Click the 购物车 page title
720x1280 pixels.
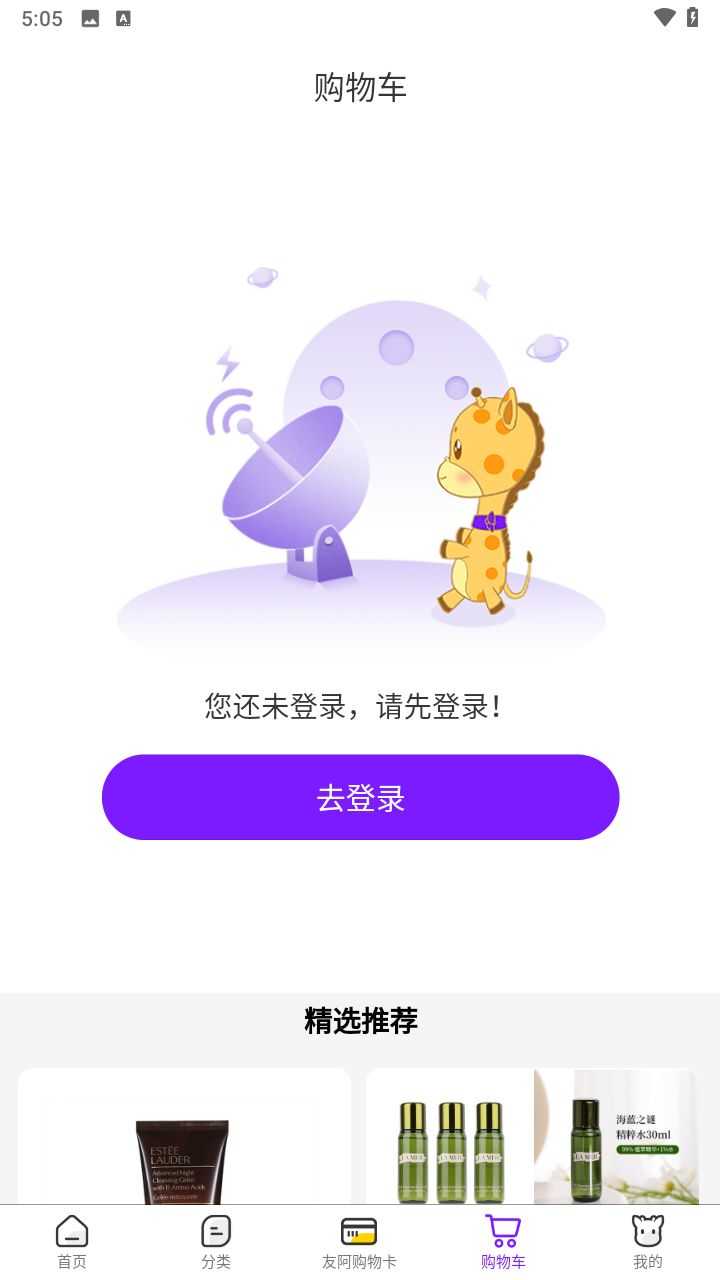tap(359, 88)
